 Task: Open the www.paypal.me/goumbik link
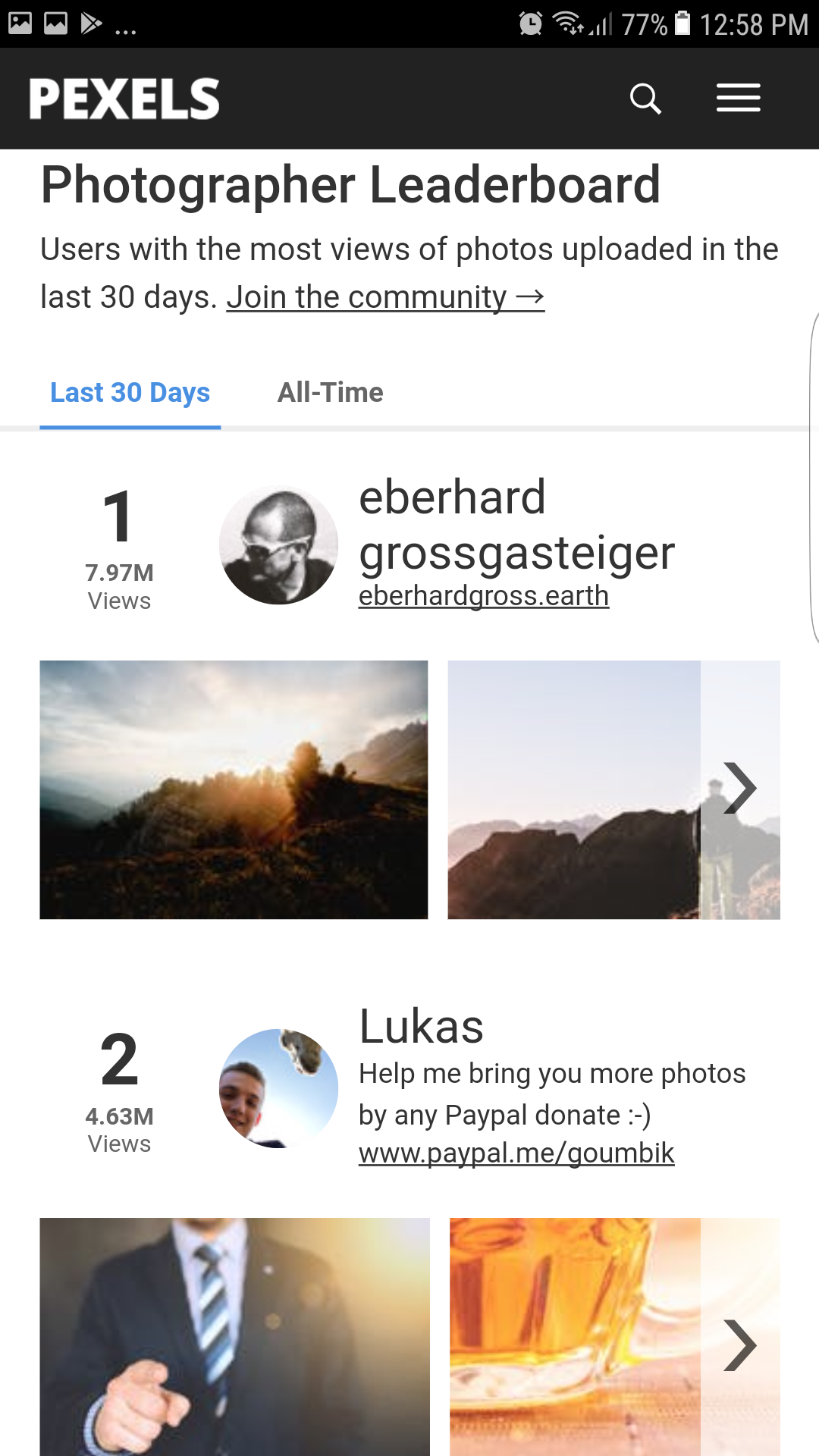coord(516,1153)
